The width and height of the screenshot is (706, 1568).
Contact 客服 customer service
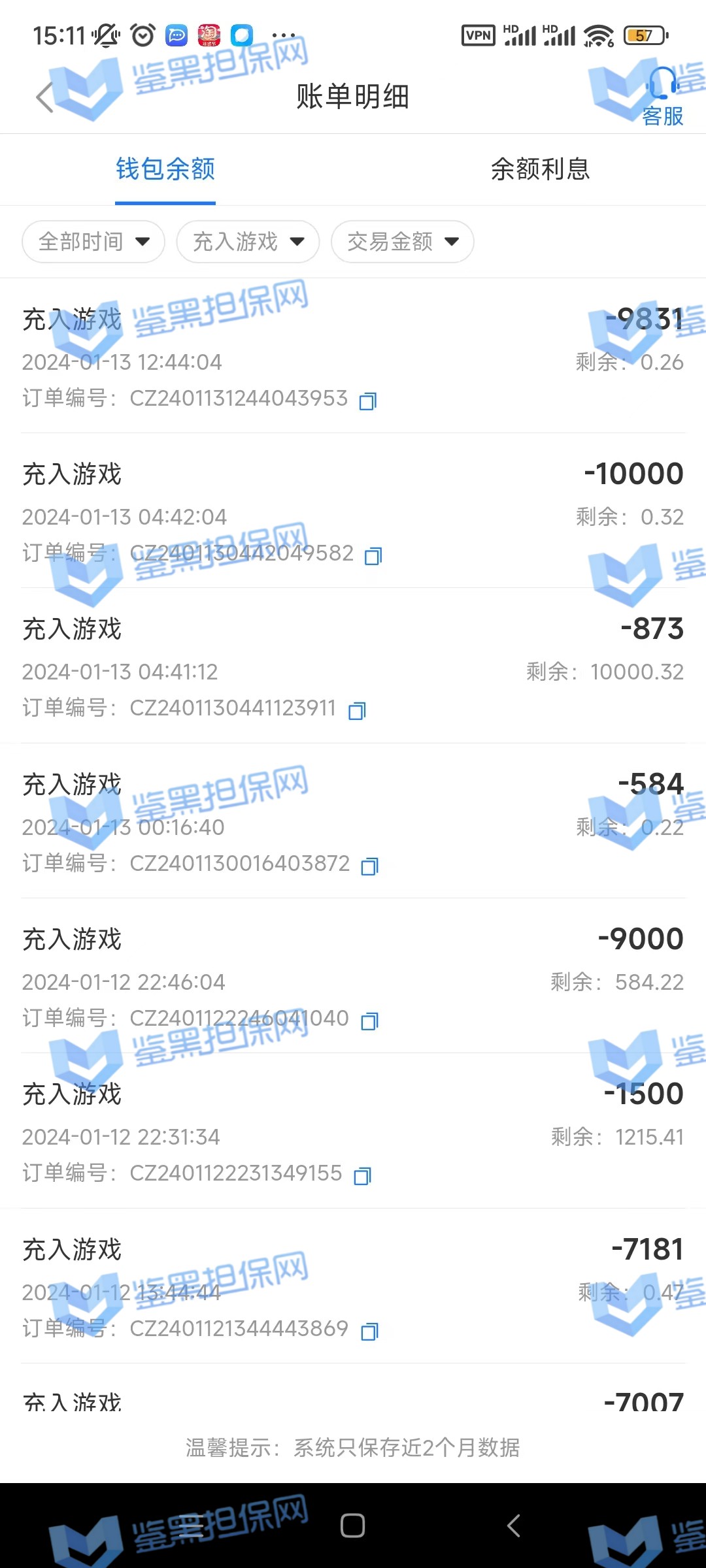click(662, 98)
